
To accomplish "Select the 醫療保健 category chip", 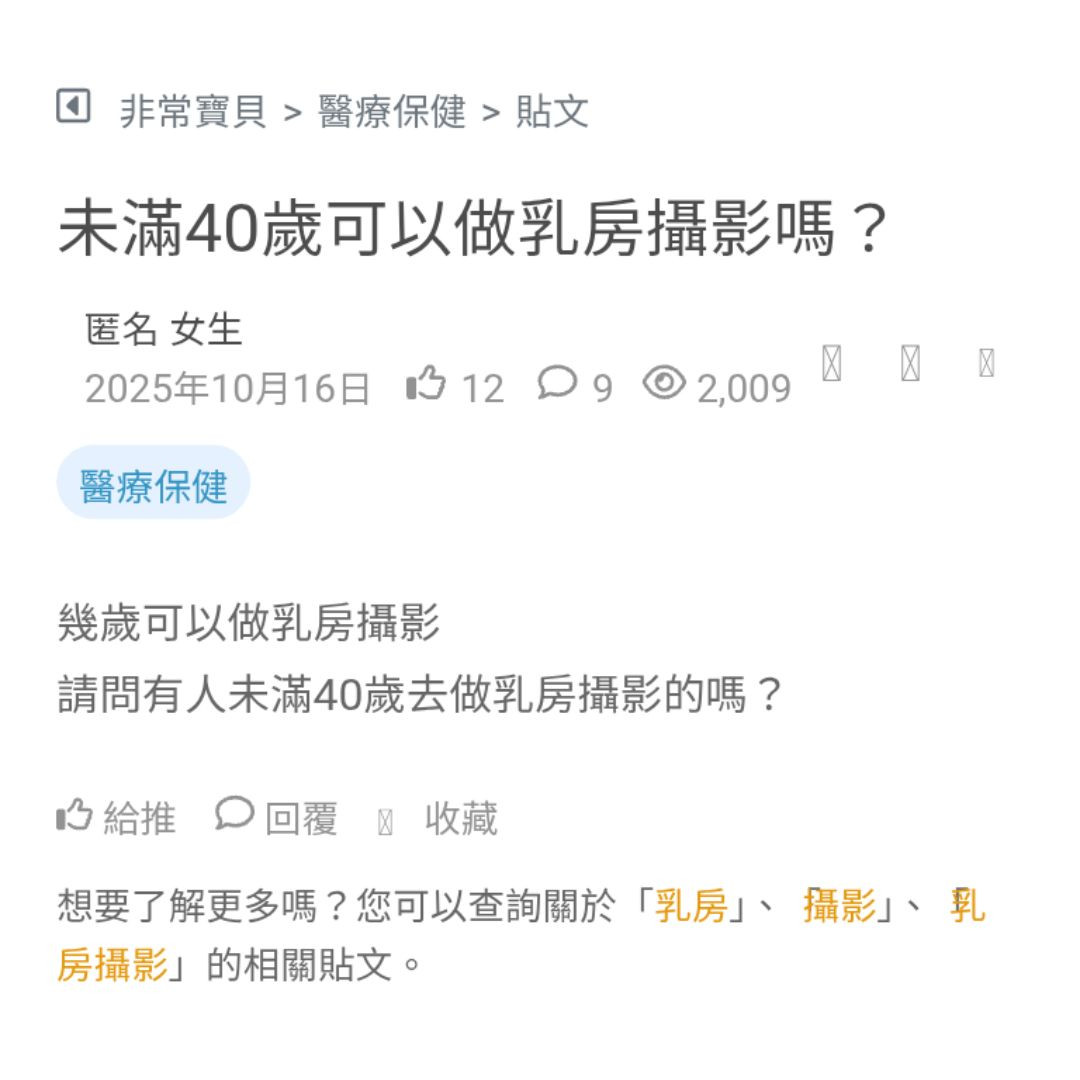I will tap(153, 486).
